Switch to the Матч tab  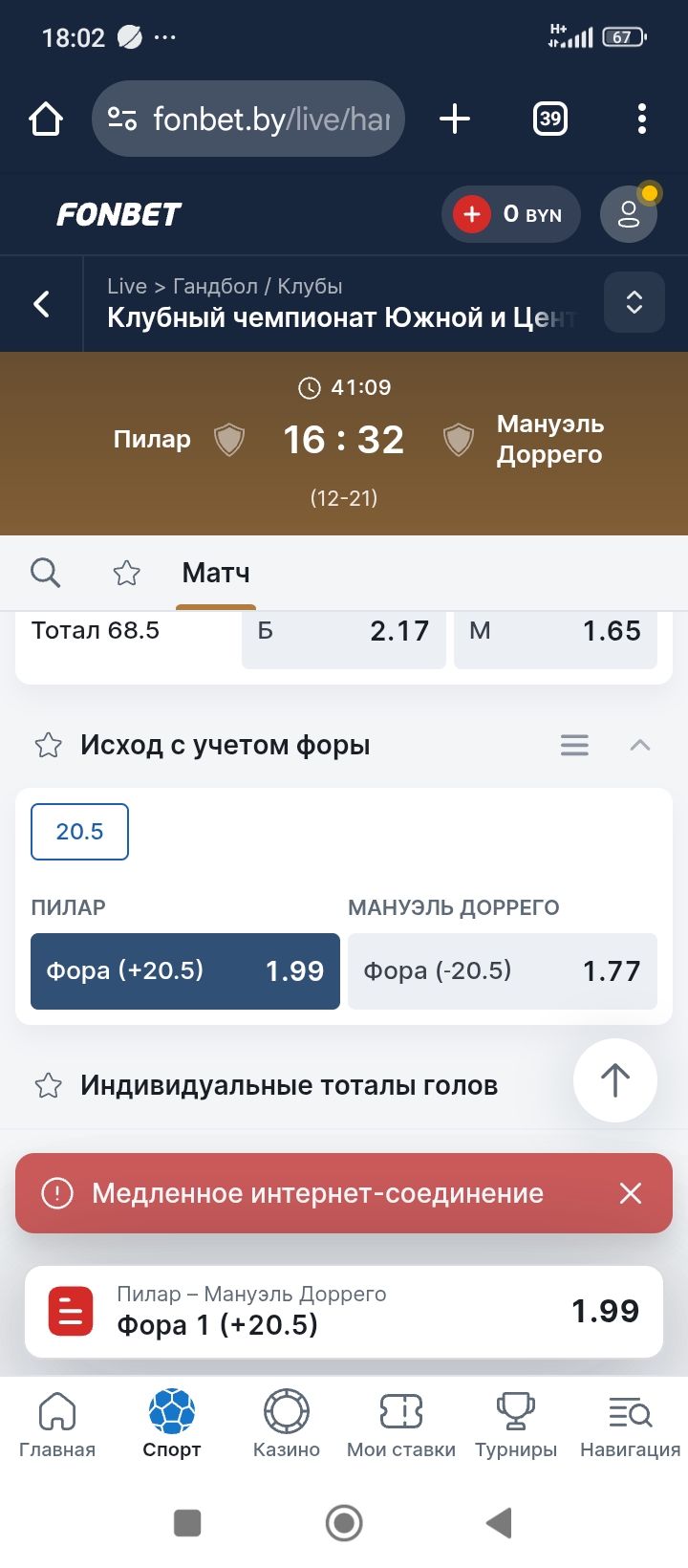pos(214,572)
